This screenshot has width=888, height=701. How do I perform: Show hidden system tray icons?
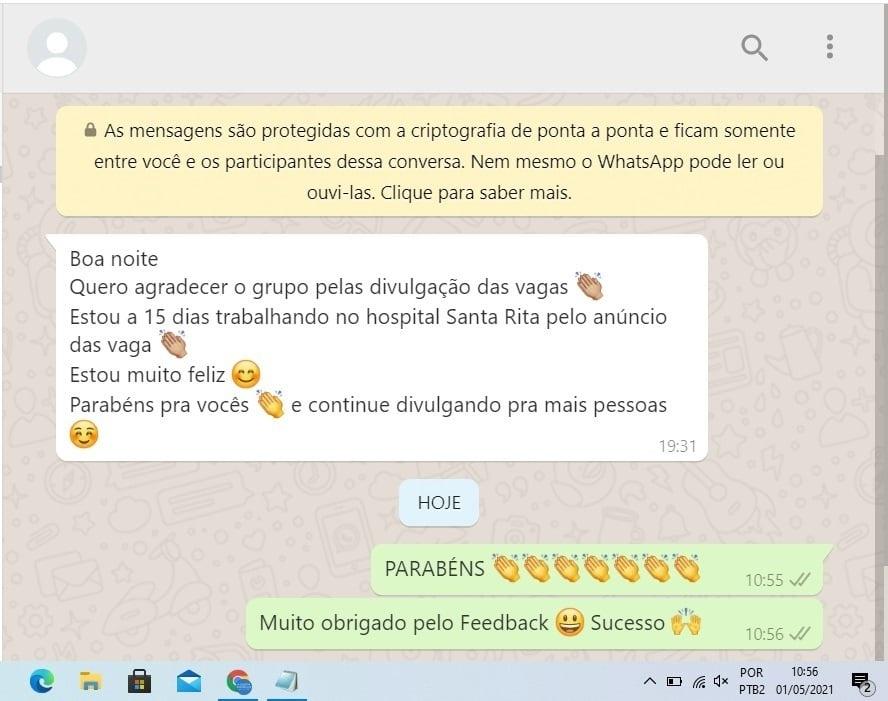650,682
